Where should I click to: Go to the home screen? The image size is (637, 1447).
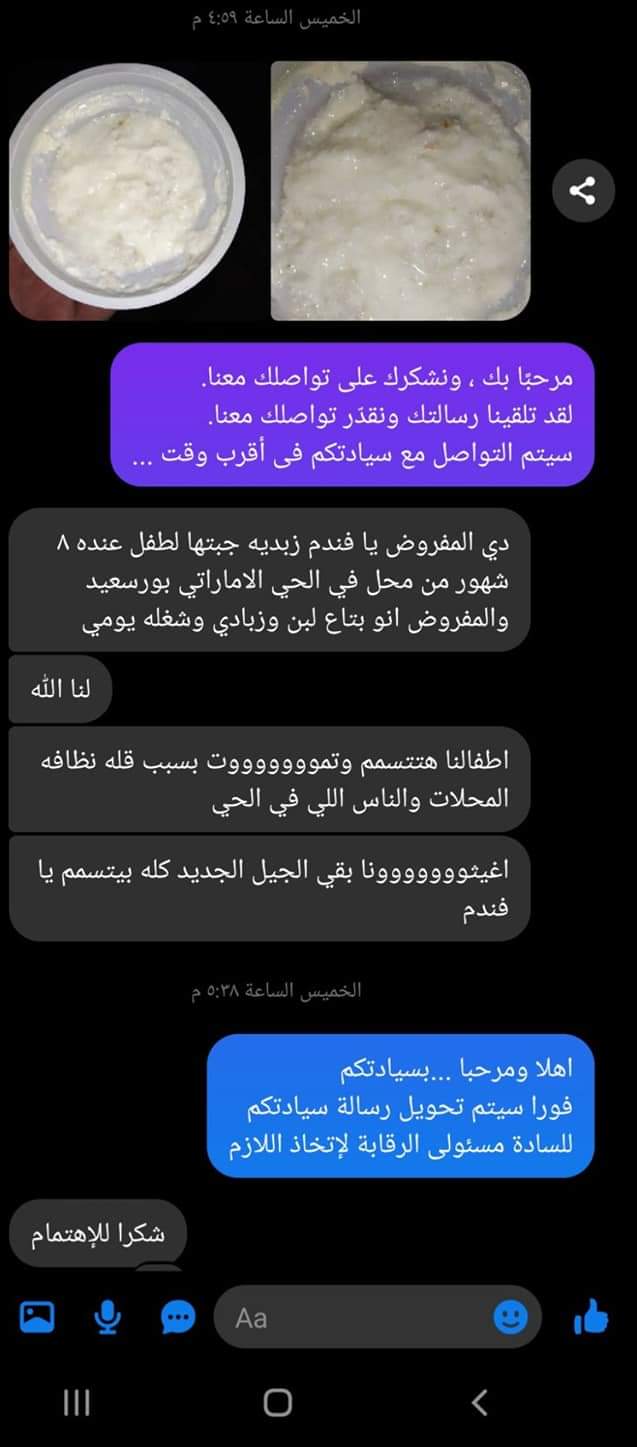pyautogui.click(x=278, y=1403)
